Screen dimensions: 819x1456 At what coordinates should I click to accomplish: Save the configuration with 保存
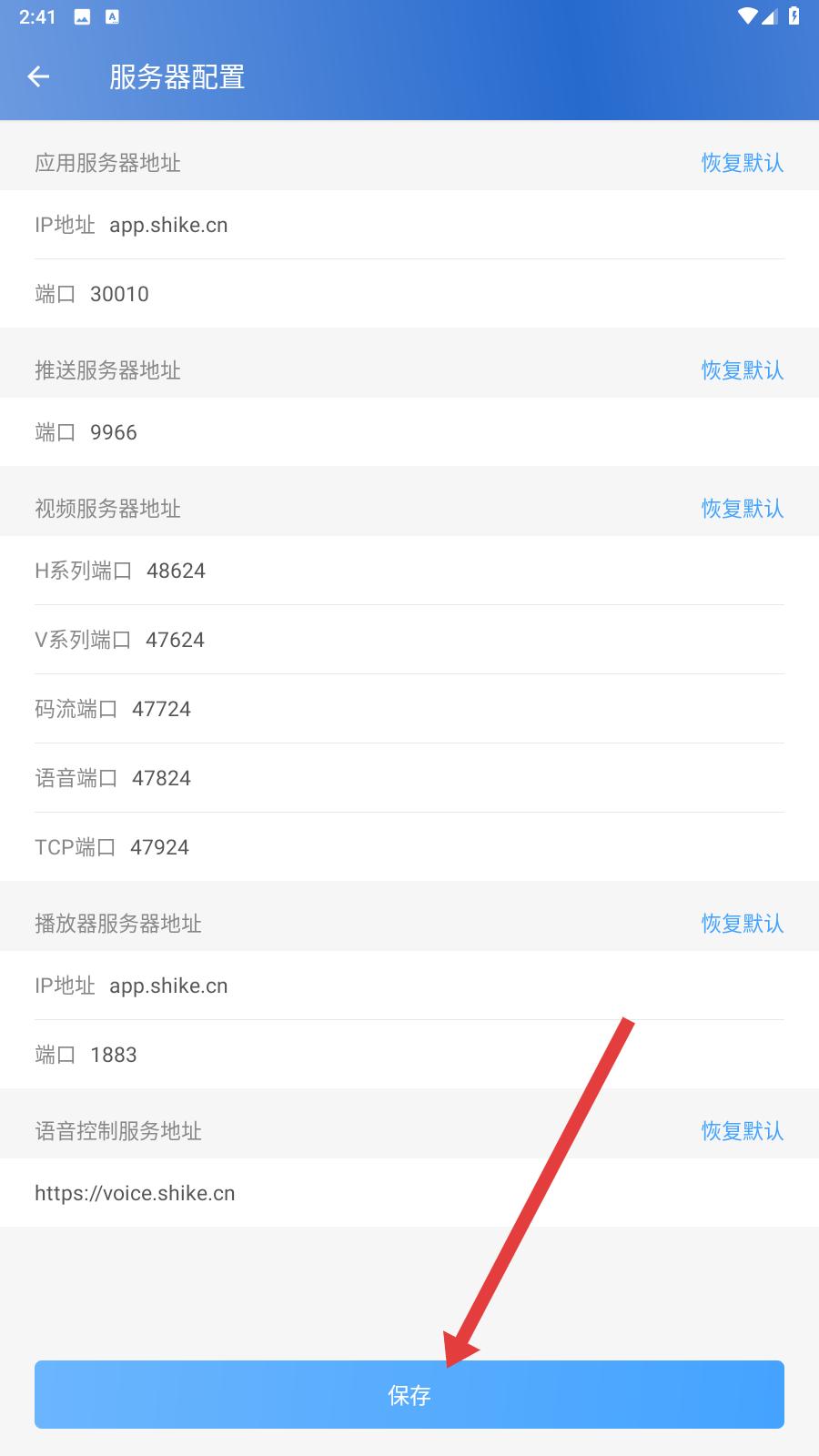click(409, 1394)
